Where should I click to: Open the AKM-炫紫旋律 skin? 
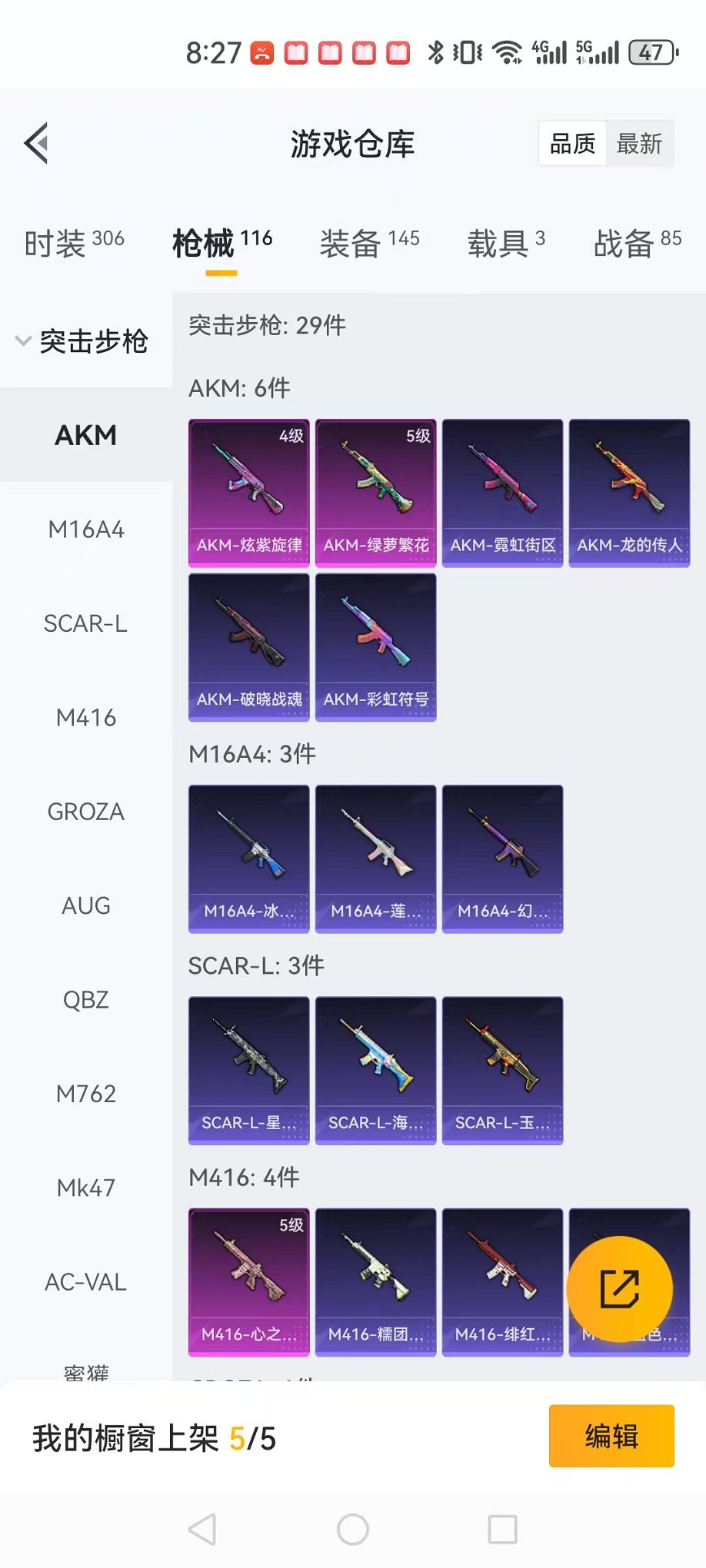point(249,493)
